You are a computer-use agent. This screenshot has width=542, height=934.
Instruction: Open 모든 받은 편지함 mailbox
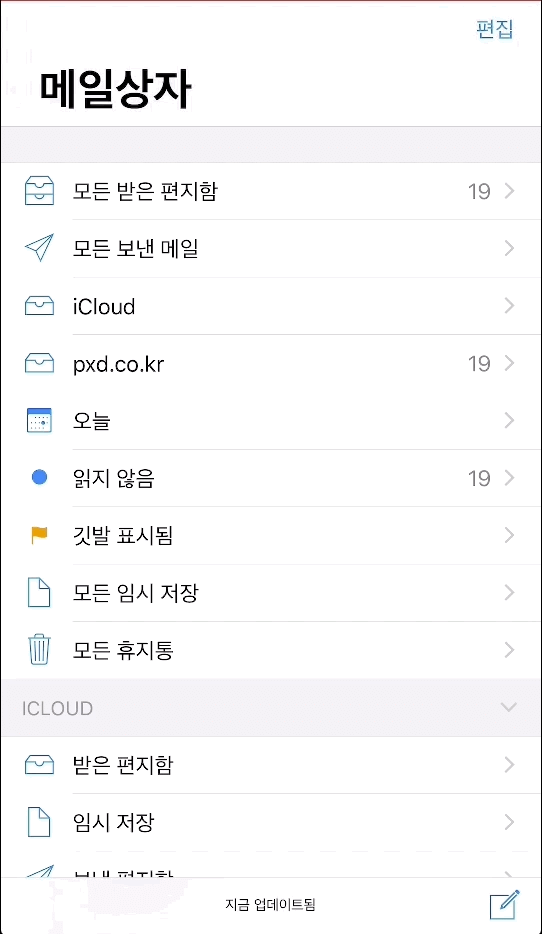(x=271, y=191)
